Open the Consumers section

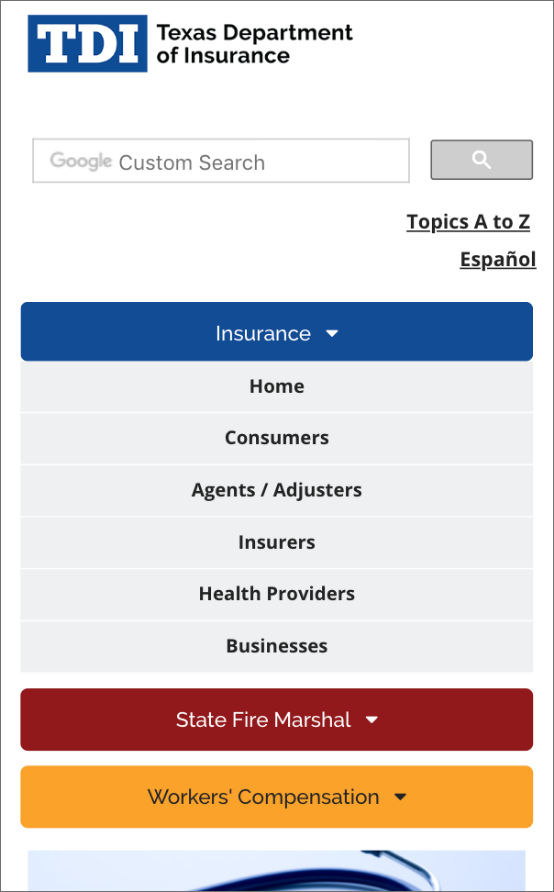coord(276,438)
